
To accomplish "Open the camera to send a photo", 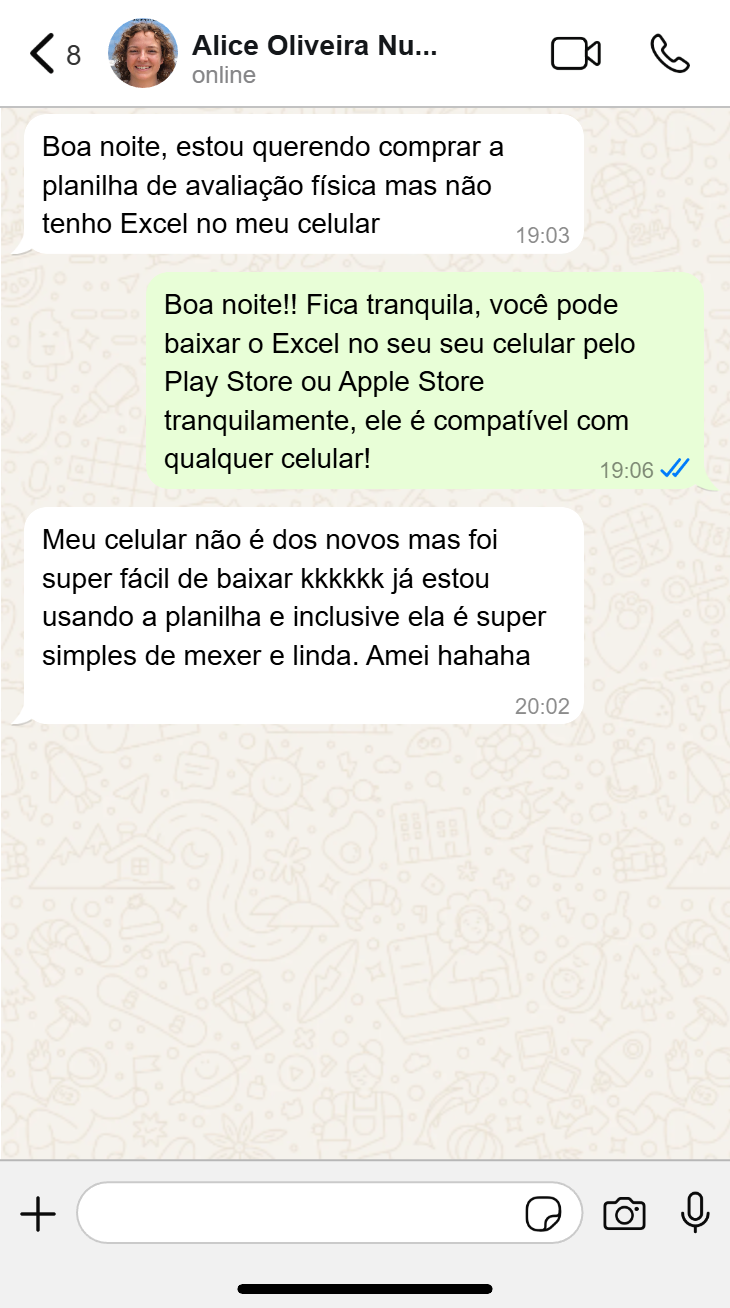I will 624,1214.
